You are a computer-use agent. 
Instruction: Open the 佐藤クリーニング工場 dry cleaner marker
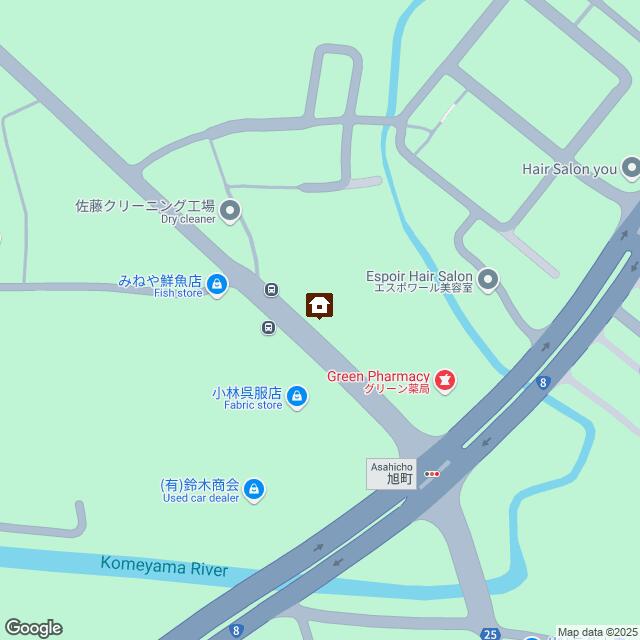point(231,210)
